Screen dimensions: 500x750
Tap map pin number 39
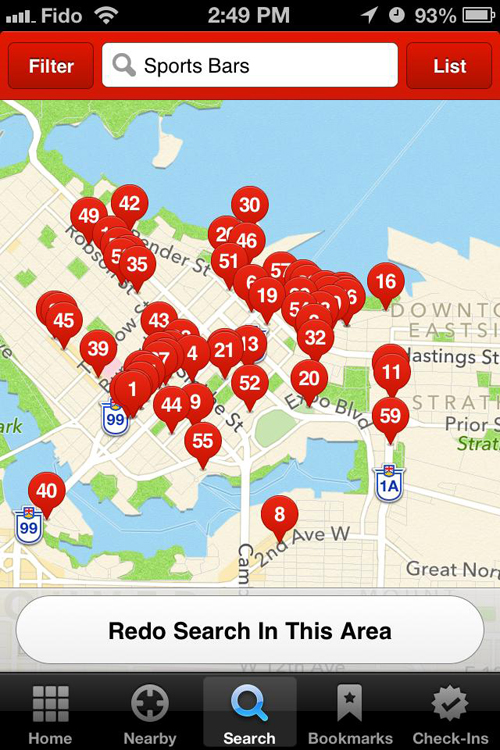[x=98, y=349]
